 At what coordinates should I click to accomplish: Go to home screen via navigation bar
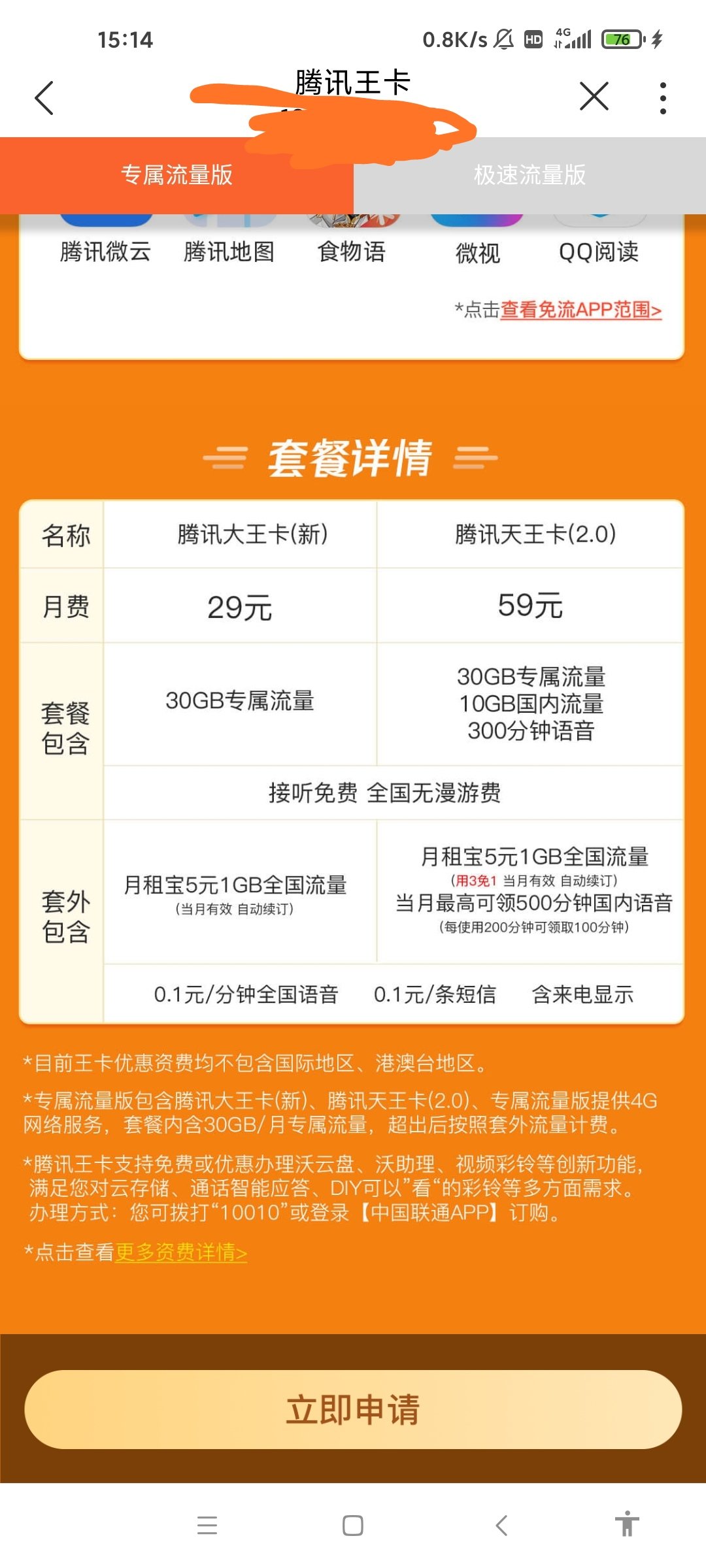(353, 1526)
